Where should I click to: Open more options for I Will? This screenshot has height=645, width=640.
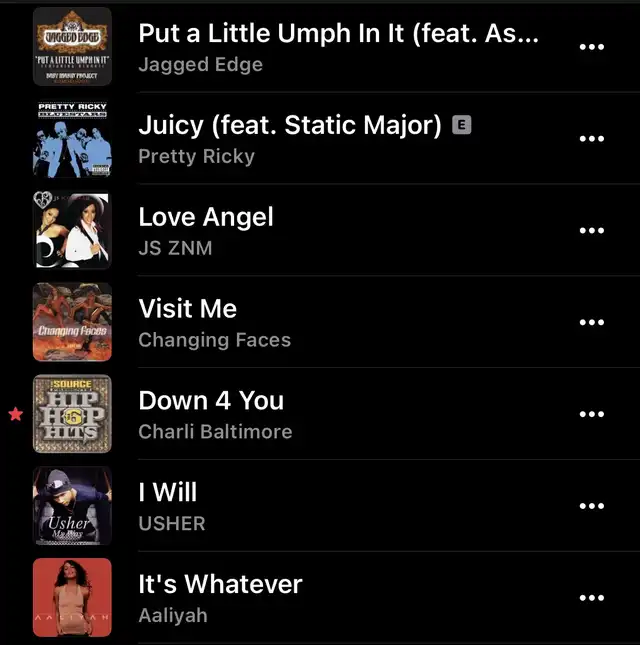(x=592, y=506)
